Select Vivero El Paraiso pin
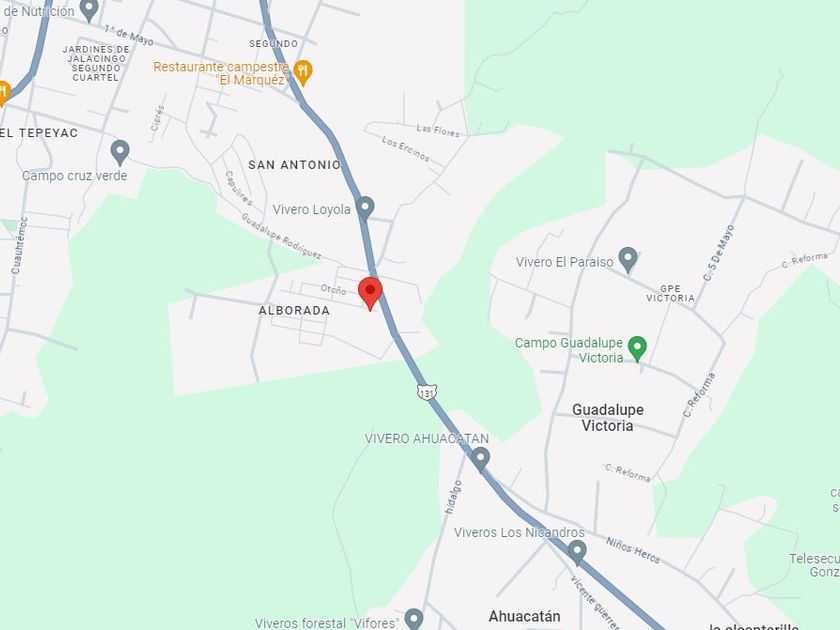The height and width of the screenshot is (630, 840). pos(628,260)
